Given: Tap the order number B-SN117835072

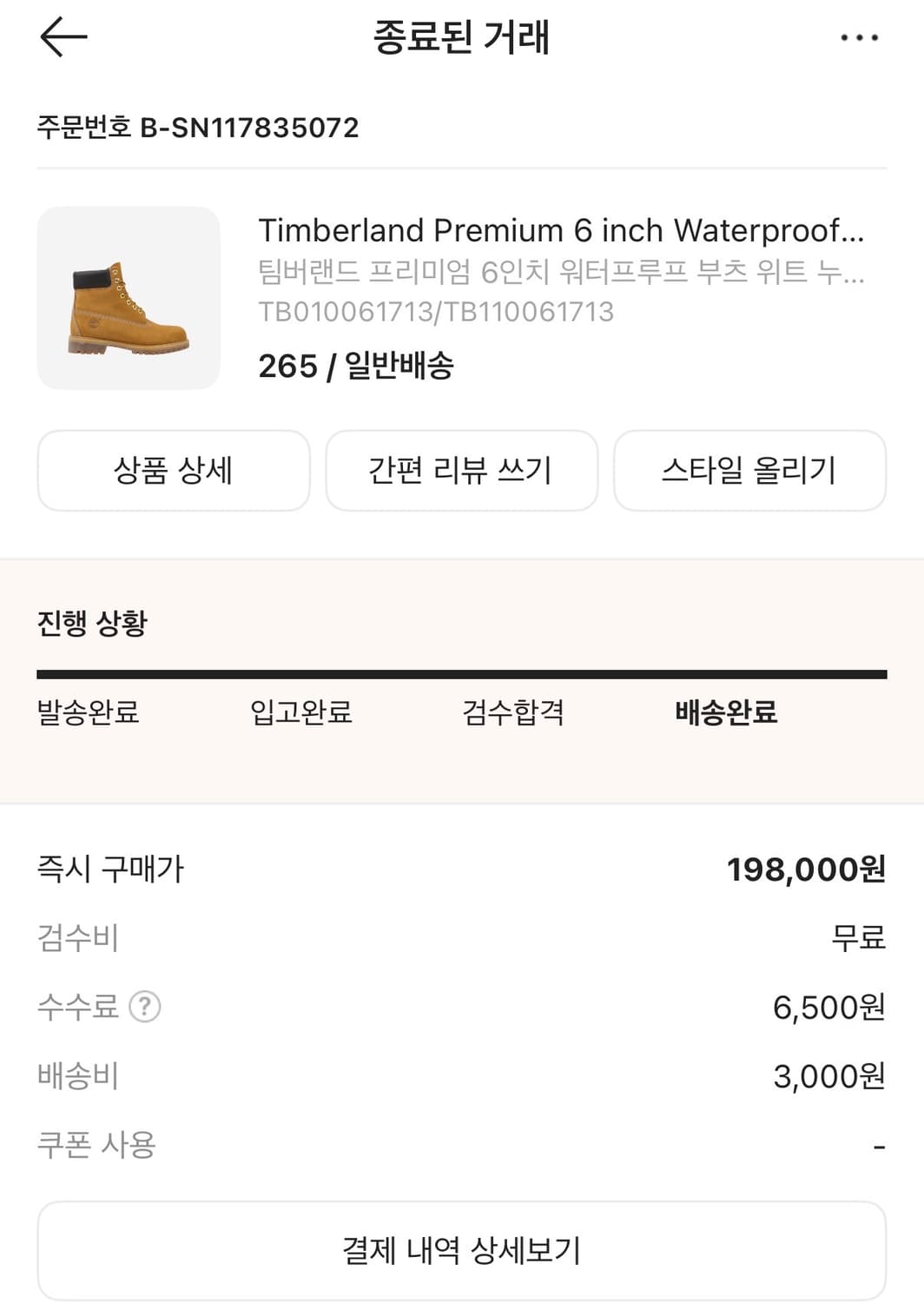Looking at the screenshot, I should [198, 128].
